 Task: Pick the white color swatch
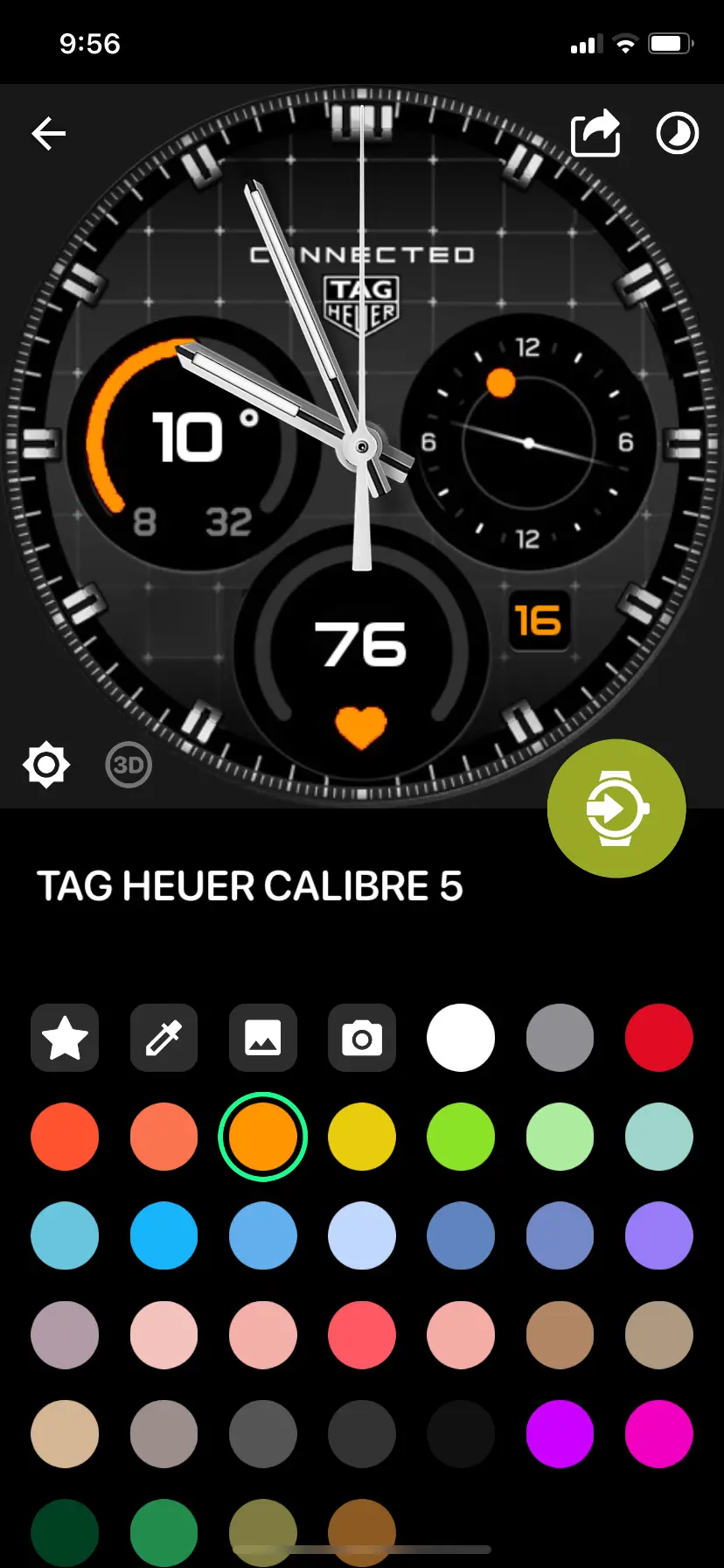[x=461, y=1038]
